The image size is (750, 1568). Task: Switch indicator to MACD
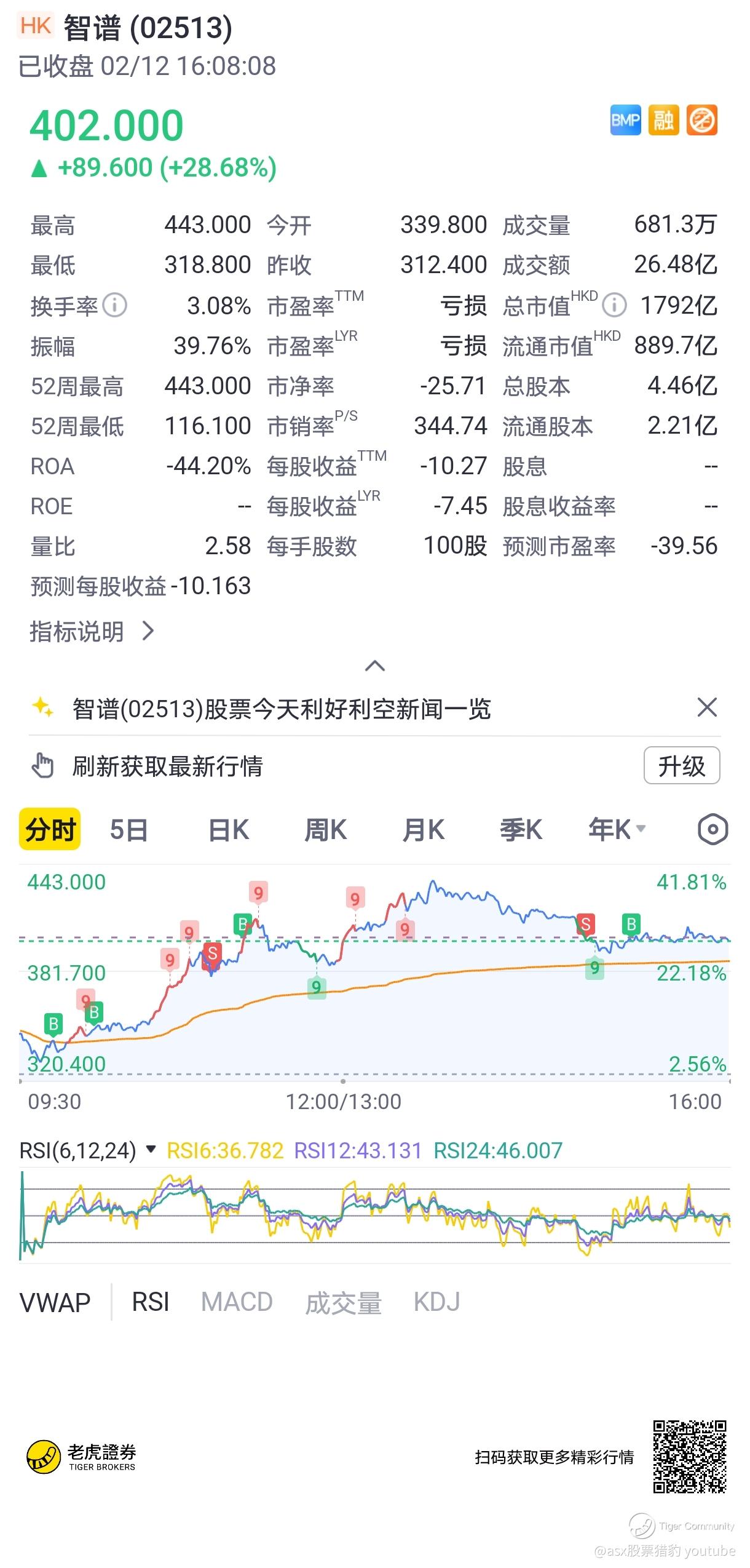pos(237,1303)
